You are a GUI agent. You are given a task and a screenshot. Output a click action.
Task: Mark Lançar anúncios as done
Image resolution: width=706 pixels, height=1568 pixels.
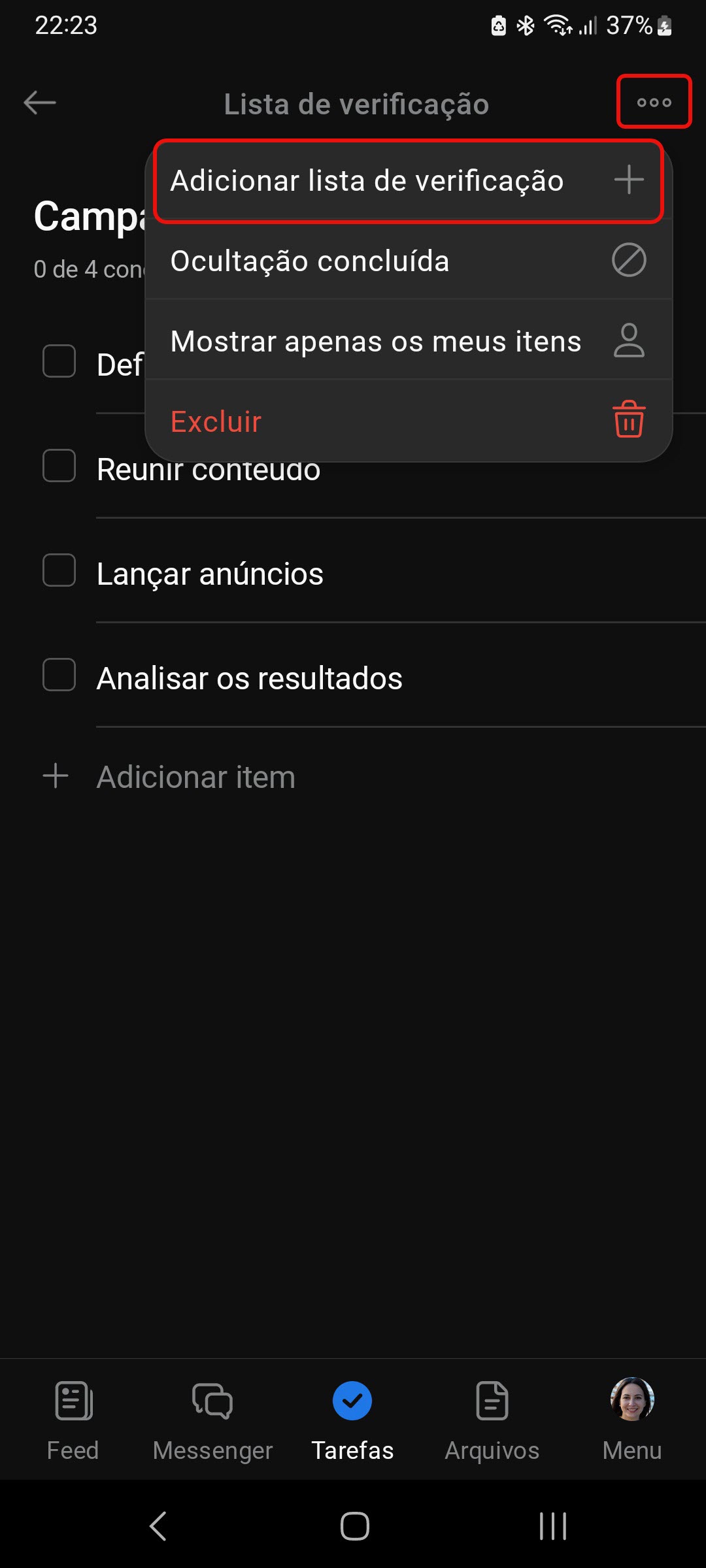click(59, 570)
